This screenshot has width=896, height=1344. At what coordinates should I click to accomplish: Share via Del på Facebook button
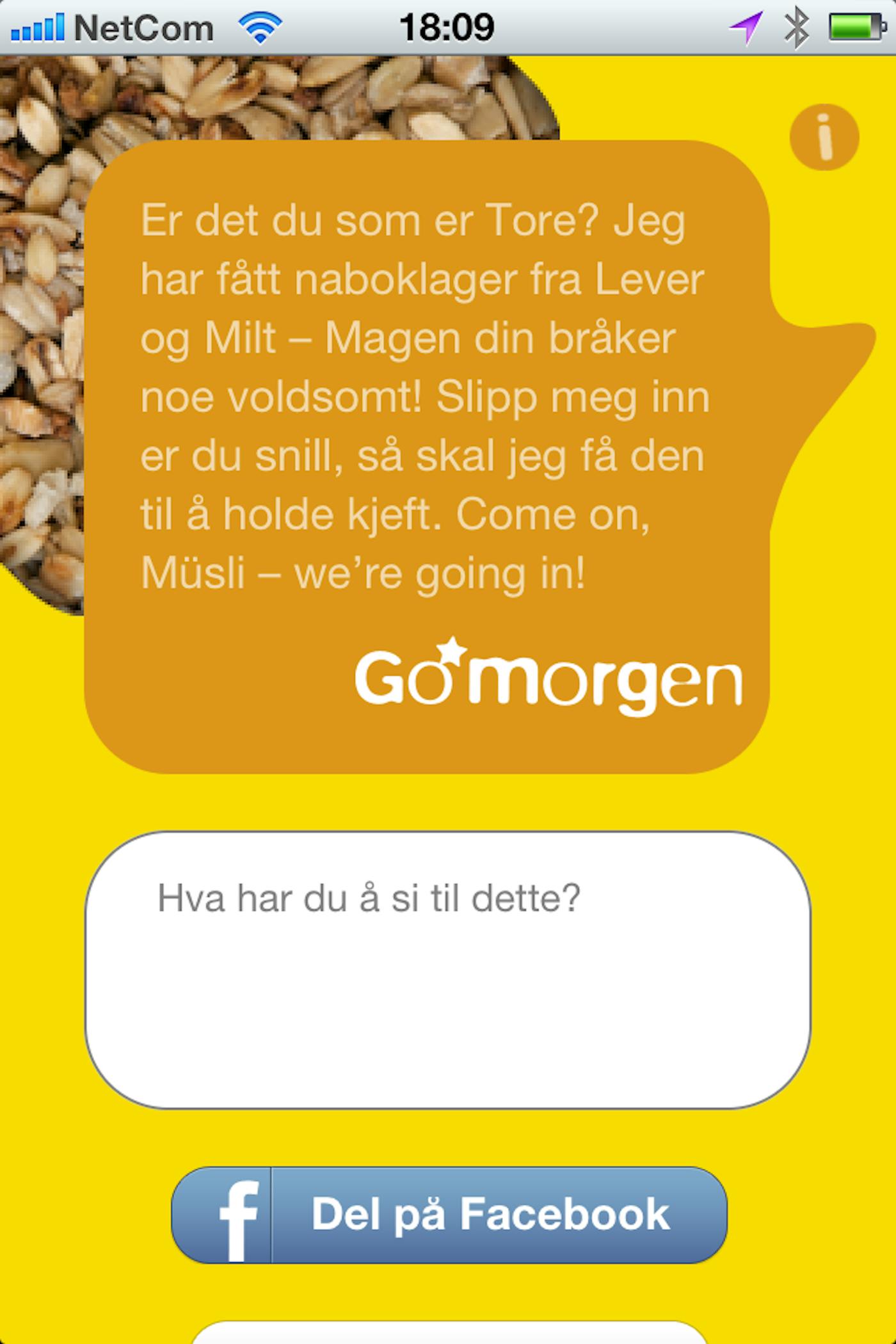[x=449, y=1215]
